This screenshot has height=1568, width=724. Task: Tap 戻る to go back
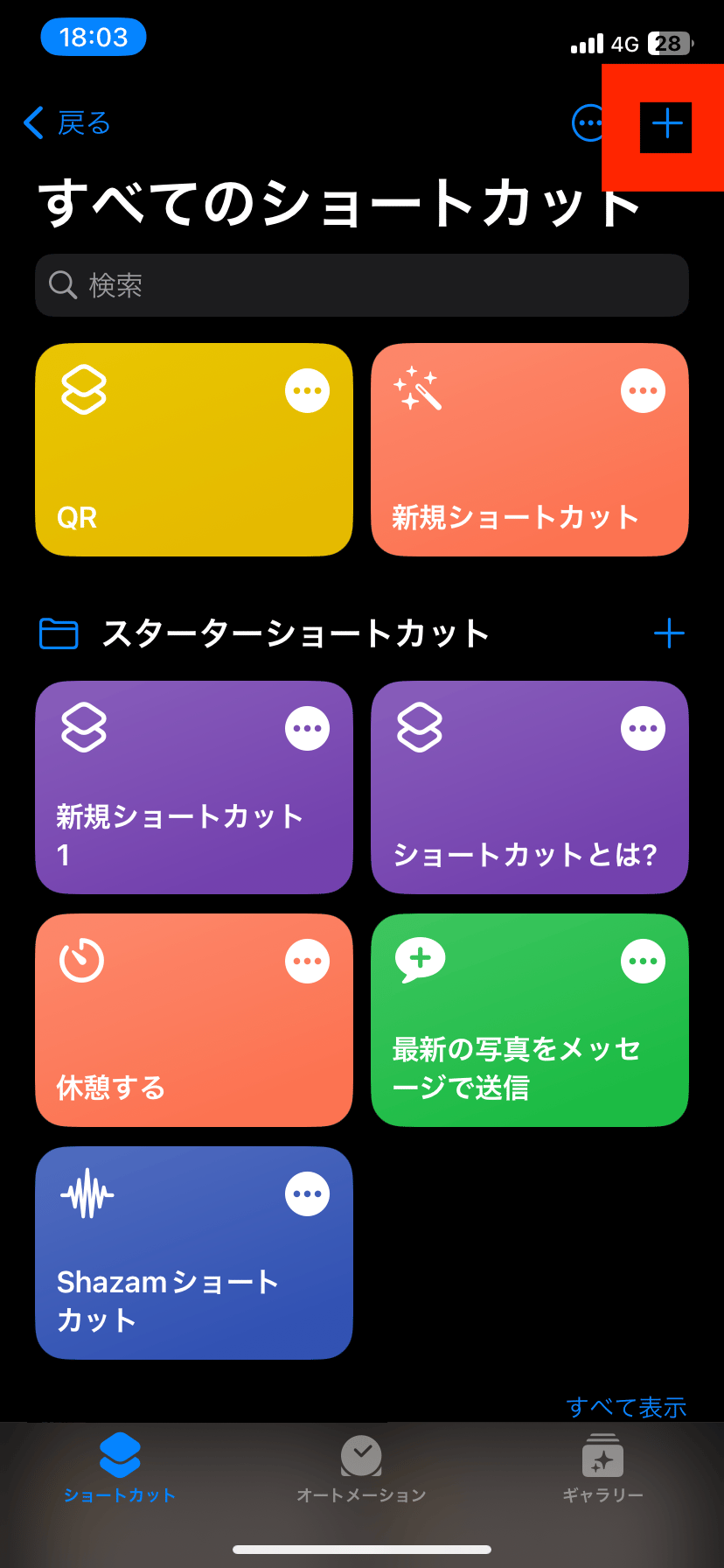pyautogui.click(x=66, y=123)
